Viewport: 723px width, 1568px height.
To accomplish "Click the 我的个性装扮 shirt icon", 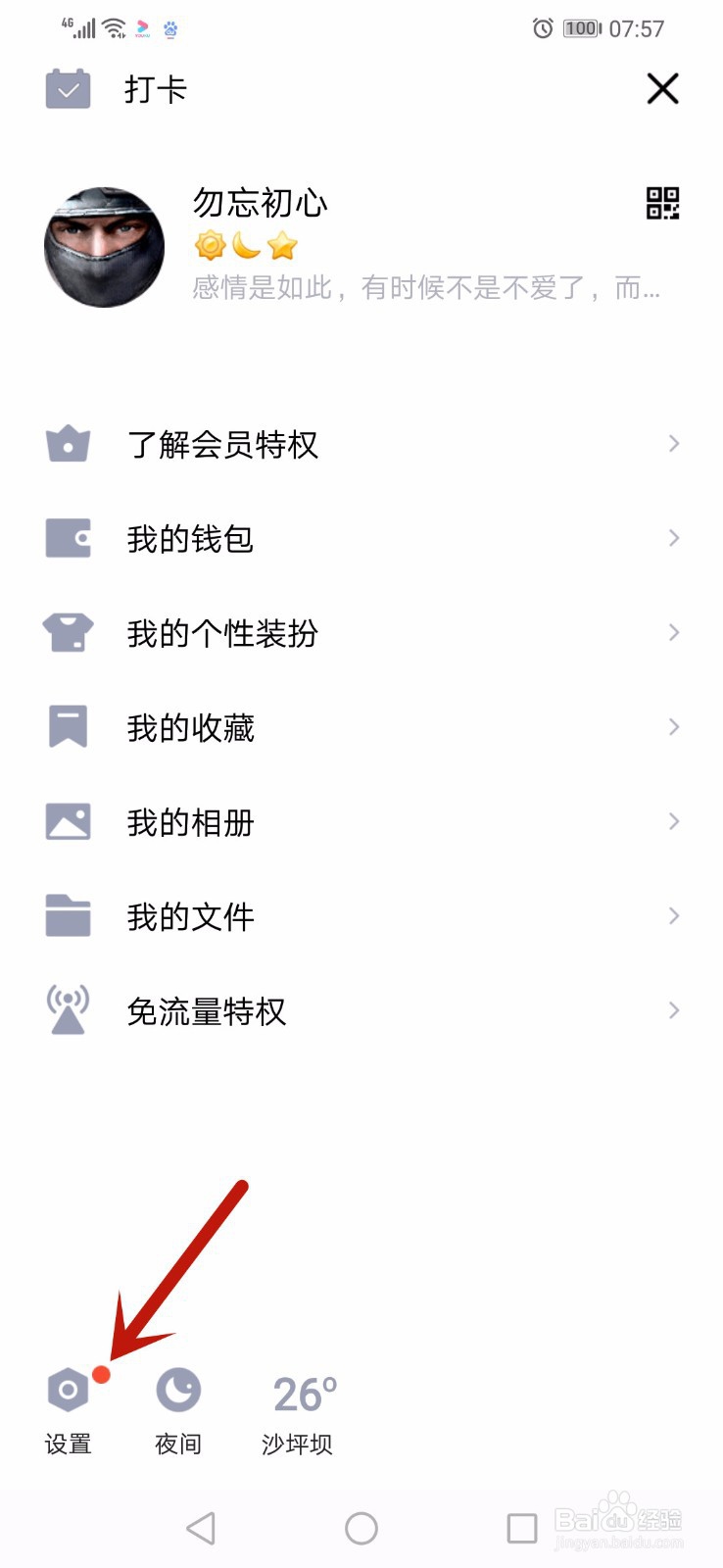I will click(x=67, y=633).
